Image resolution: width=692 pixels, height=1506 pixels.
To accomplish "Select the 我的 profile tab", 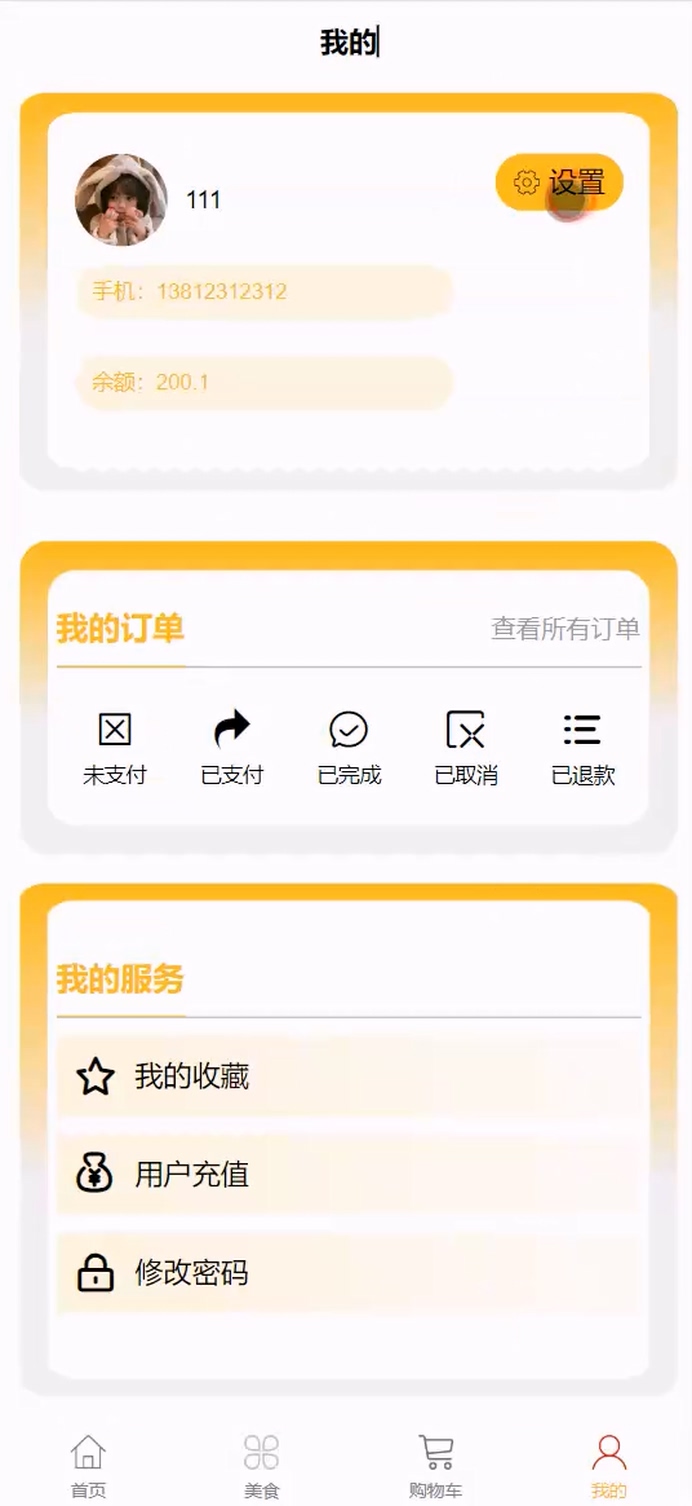I will coord(608,1466).
